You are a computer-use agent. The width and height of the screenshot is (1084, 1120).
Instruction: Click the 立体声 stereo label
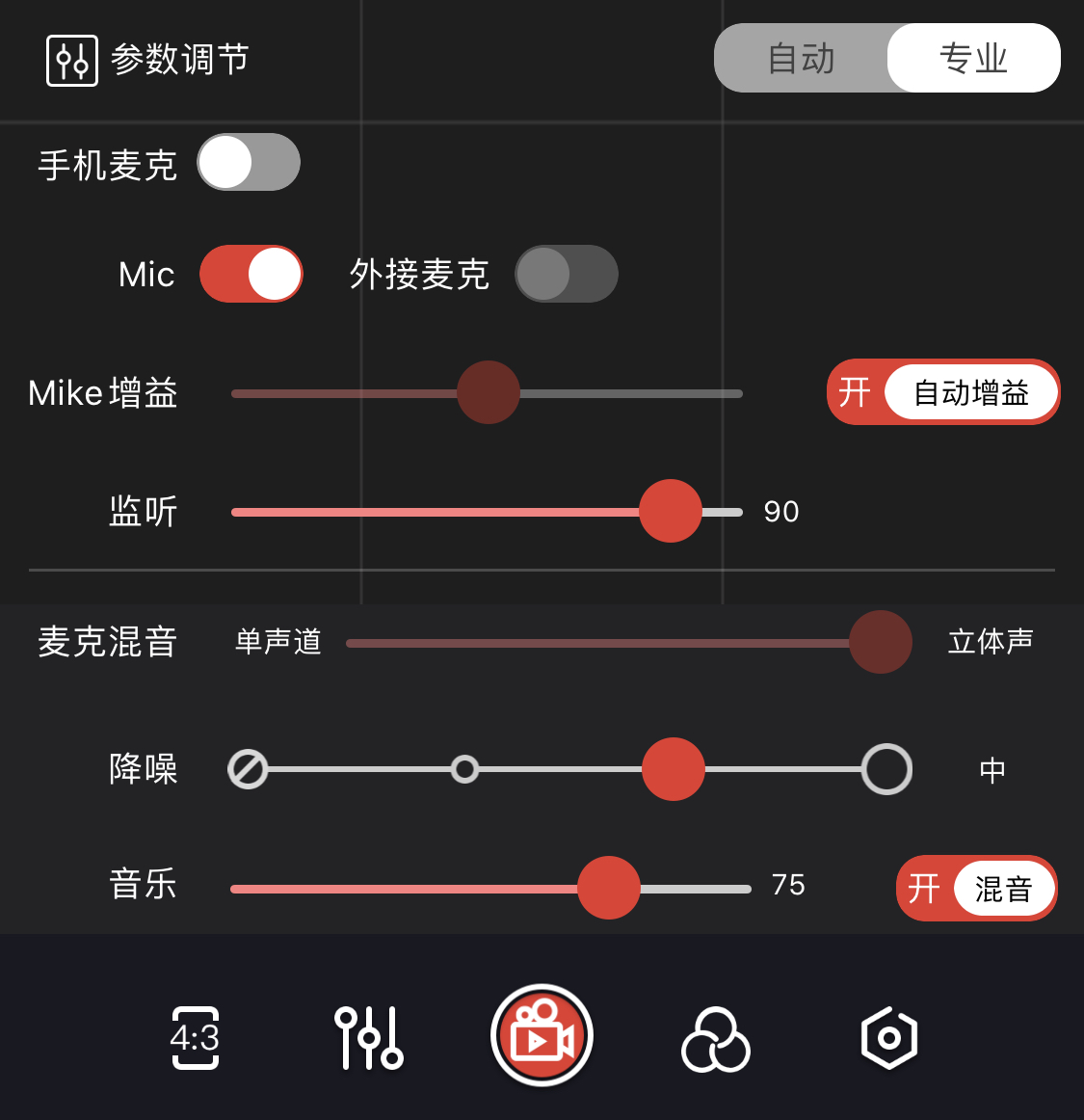point(991,642)
